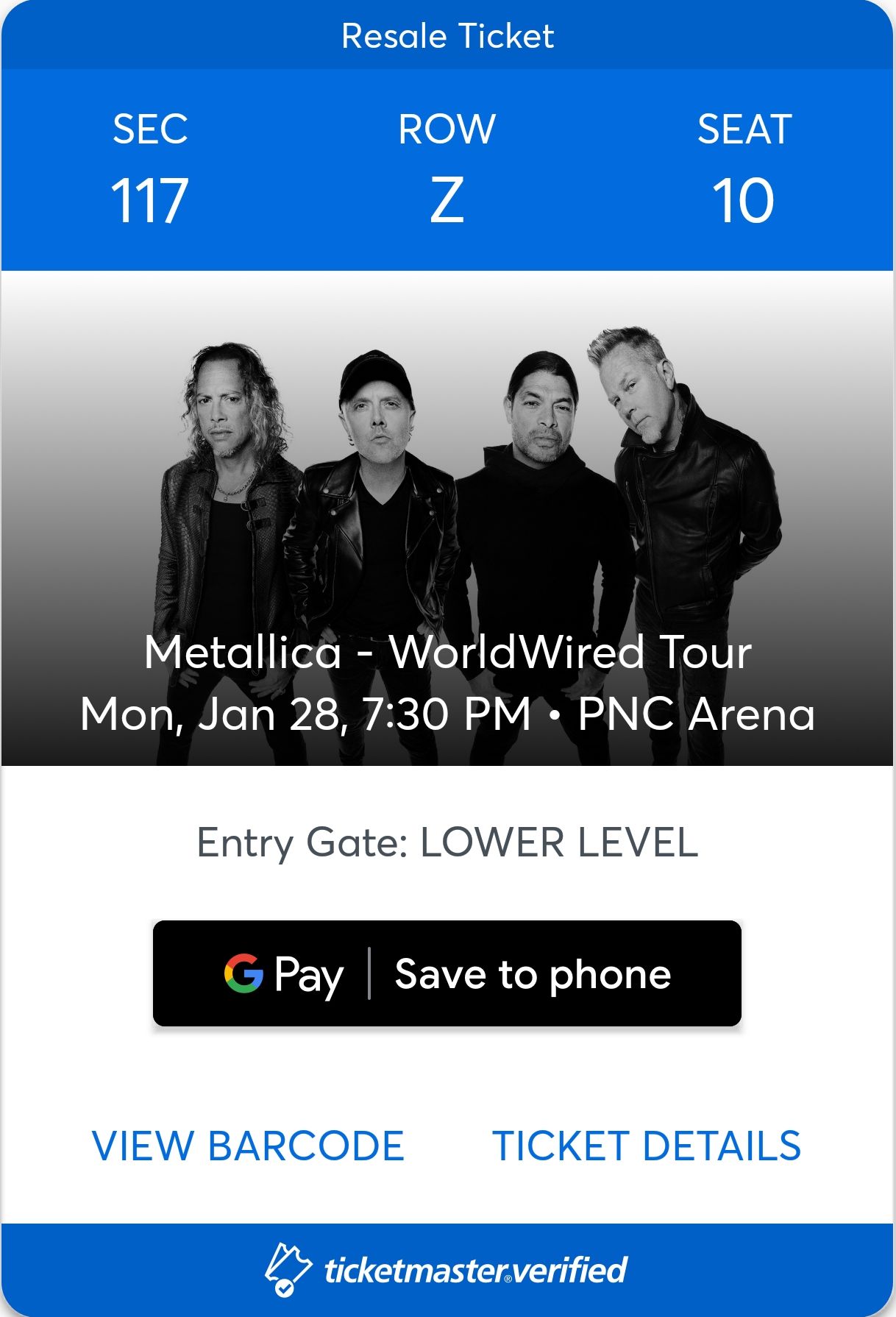Save ticket to phone with Google Pay
The width and height of the screenshot is (896, 1317).
click(x=447, y=973)
